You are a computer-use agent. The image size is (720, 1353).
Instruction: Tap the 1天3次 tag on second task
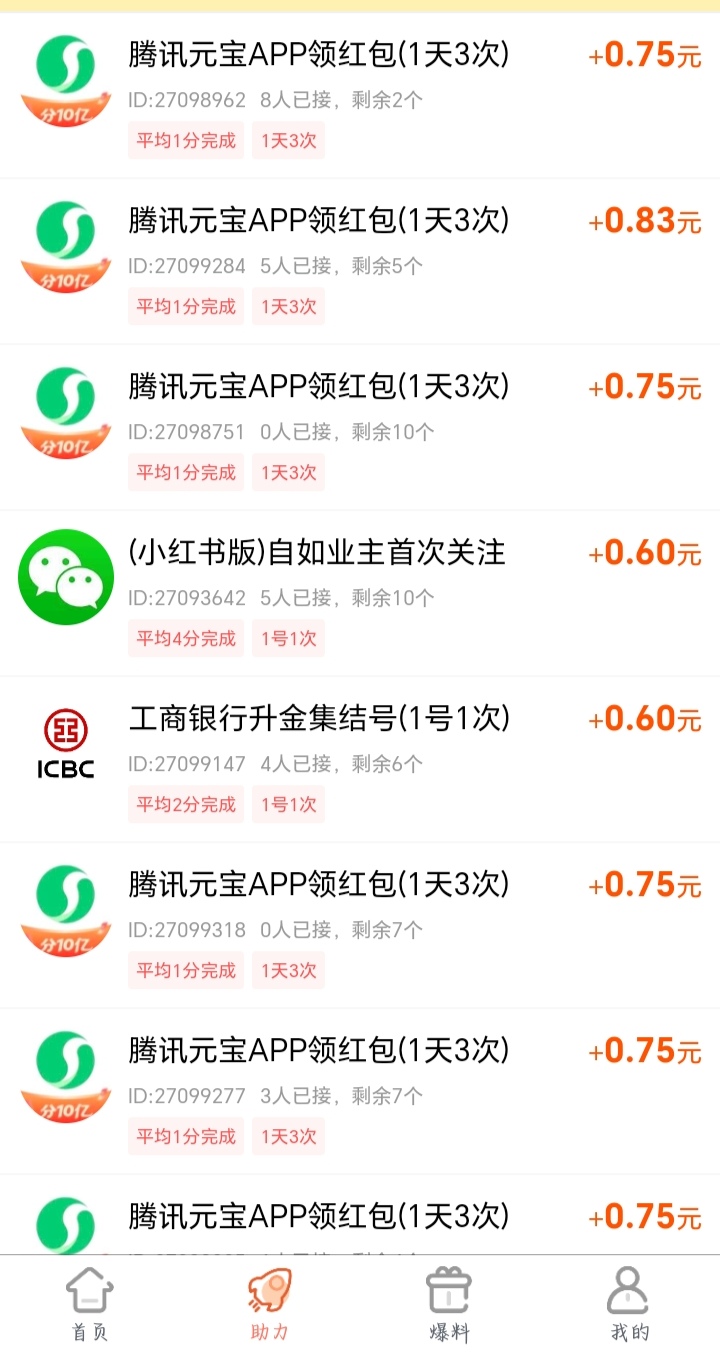click(288, 306)
